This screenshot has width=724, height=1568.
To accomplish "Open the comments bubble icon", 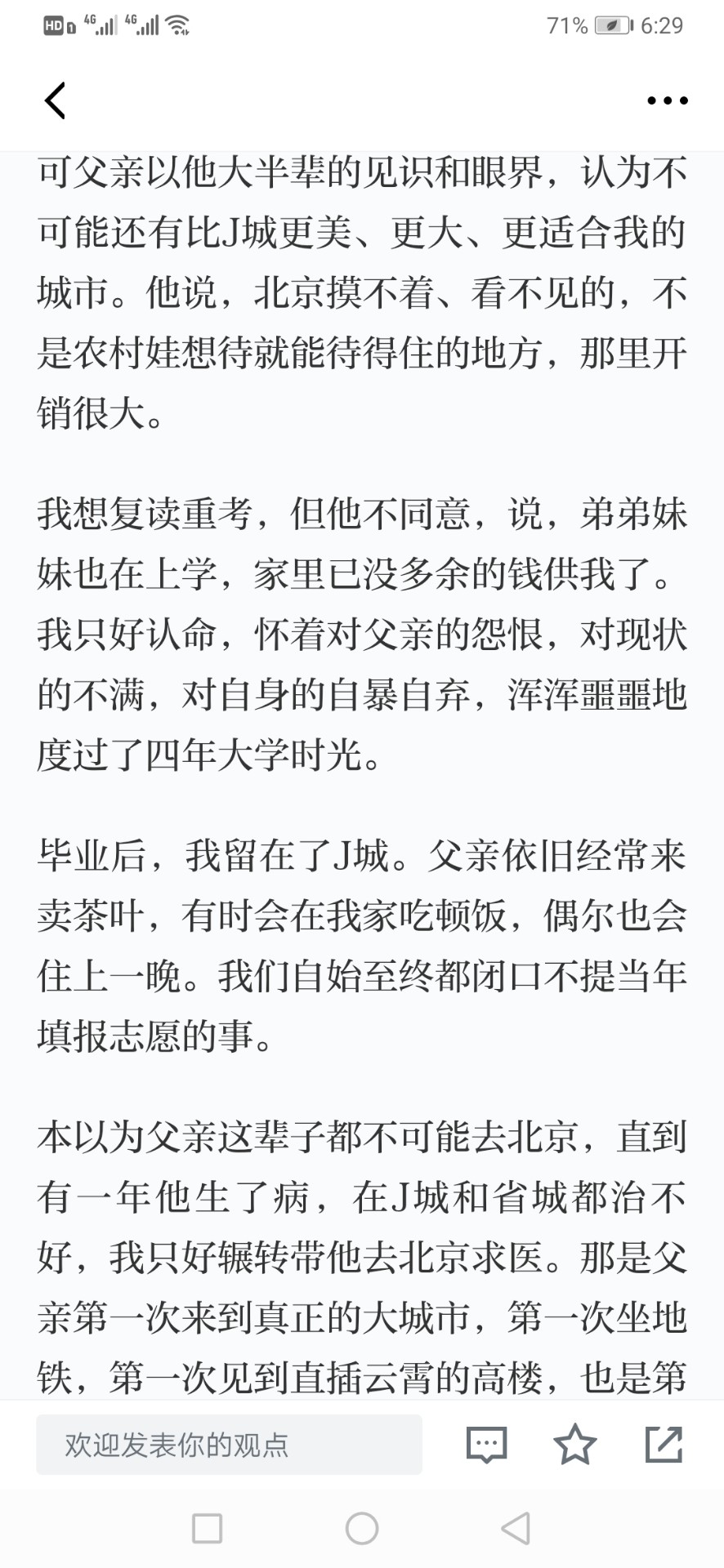I will click(x=487, y=1445).
